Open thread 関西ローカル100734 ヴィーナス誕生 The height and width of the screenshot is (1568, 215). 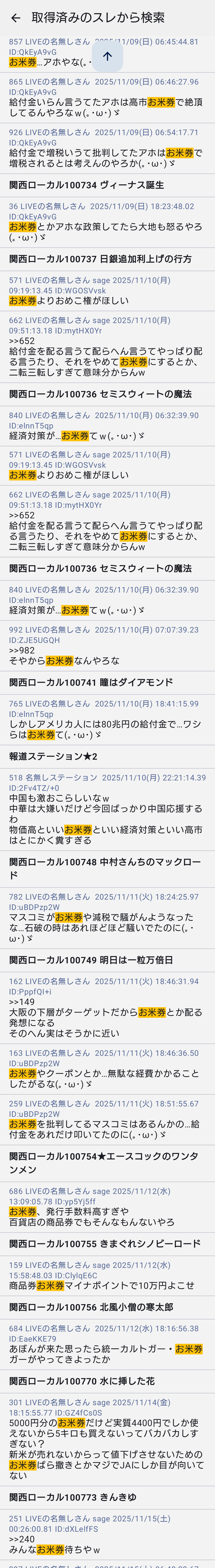coord(86,184)
